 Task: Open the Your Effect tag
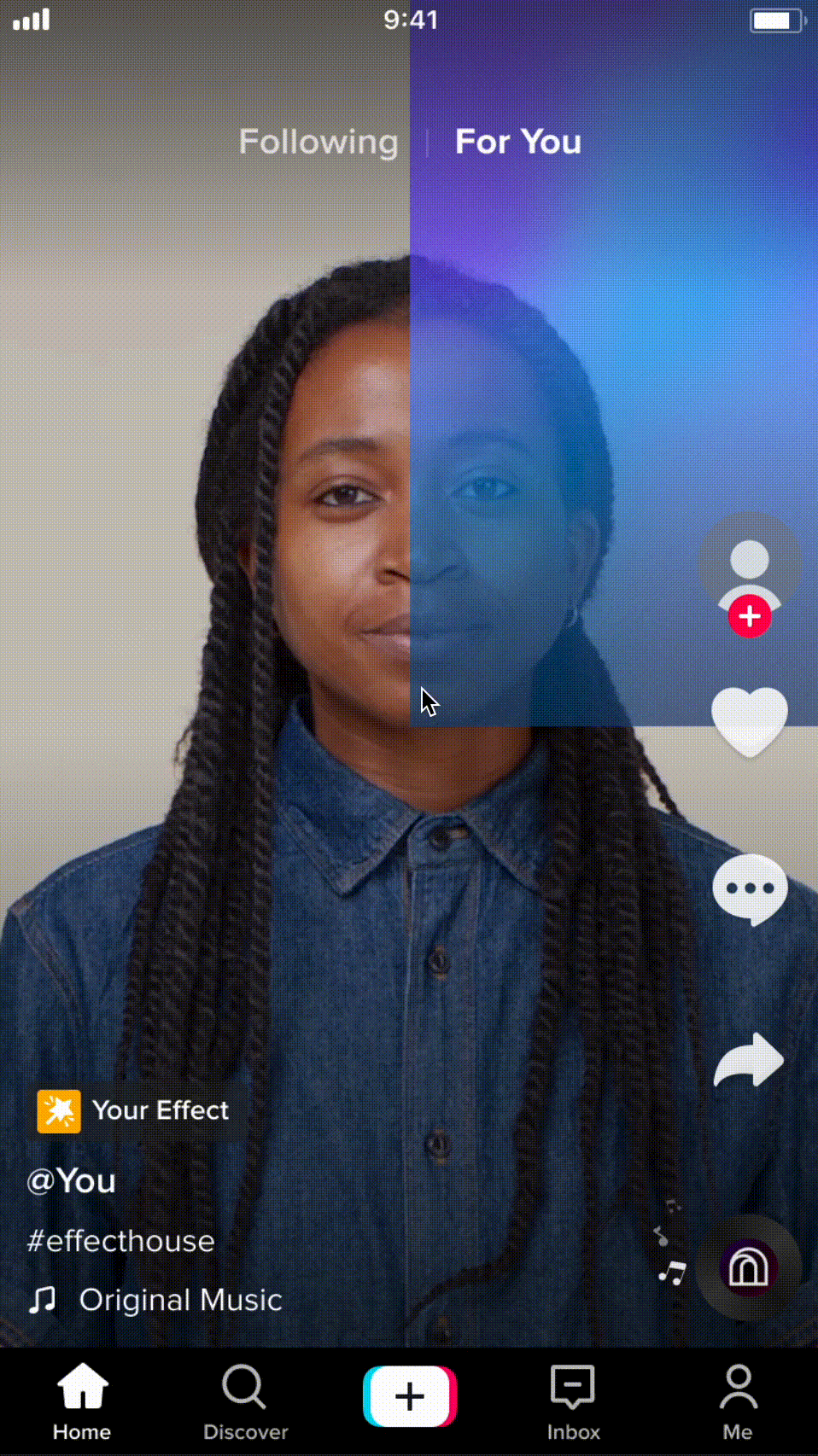click(134, 1110)
